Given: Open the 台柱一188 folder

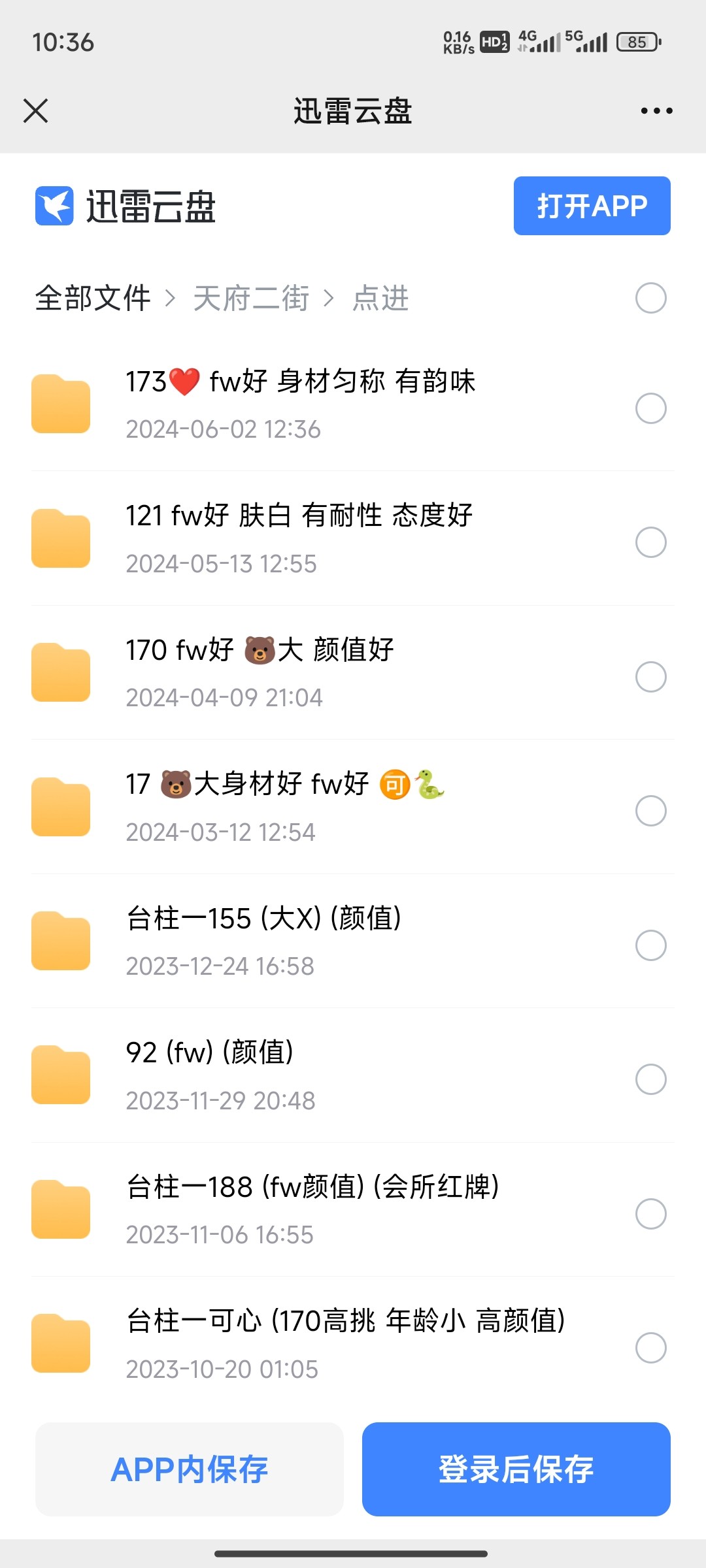Looking at the screenshot, I should 312,1209.
